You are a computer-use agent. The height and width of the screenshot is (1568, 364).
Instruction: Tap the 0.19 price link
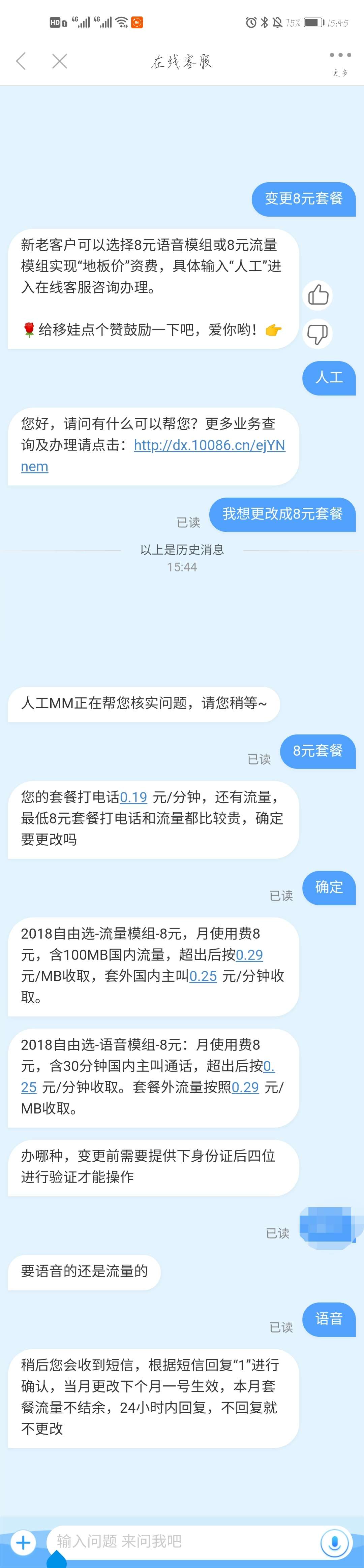[133, 797]
